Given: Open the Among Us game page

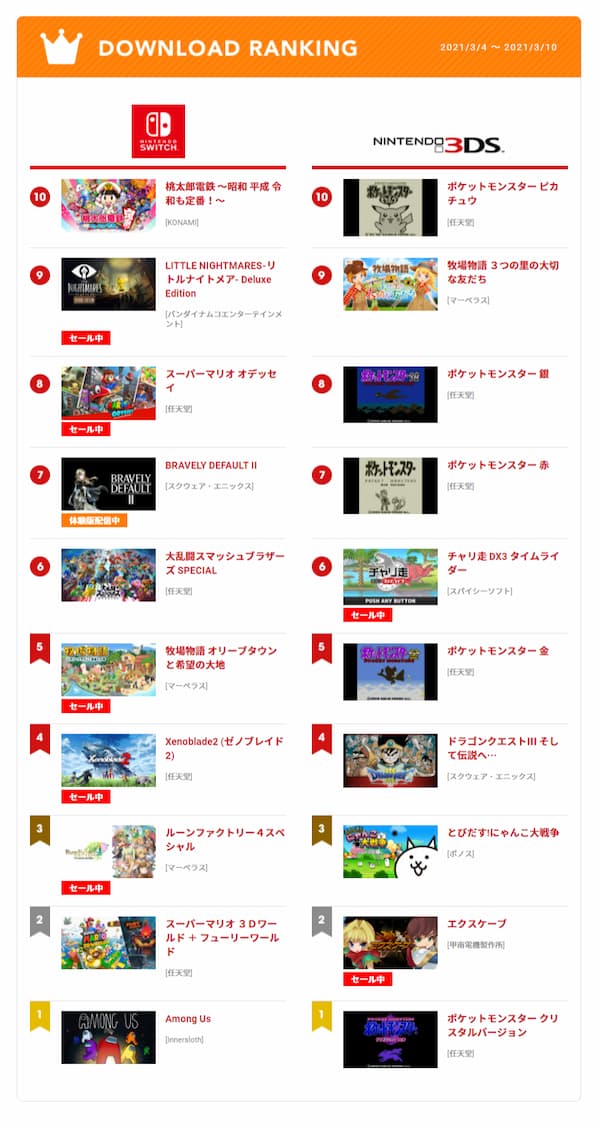Looking at the screenshot, I should click(188, 1019).
